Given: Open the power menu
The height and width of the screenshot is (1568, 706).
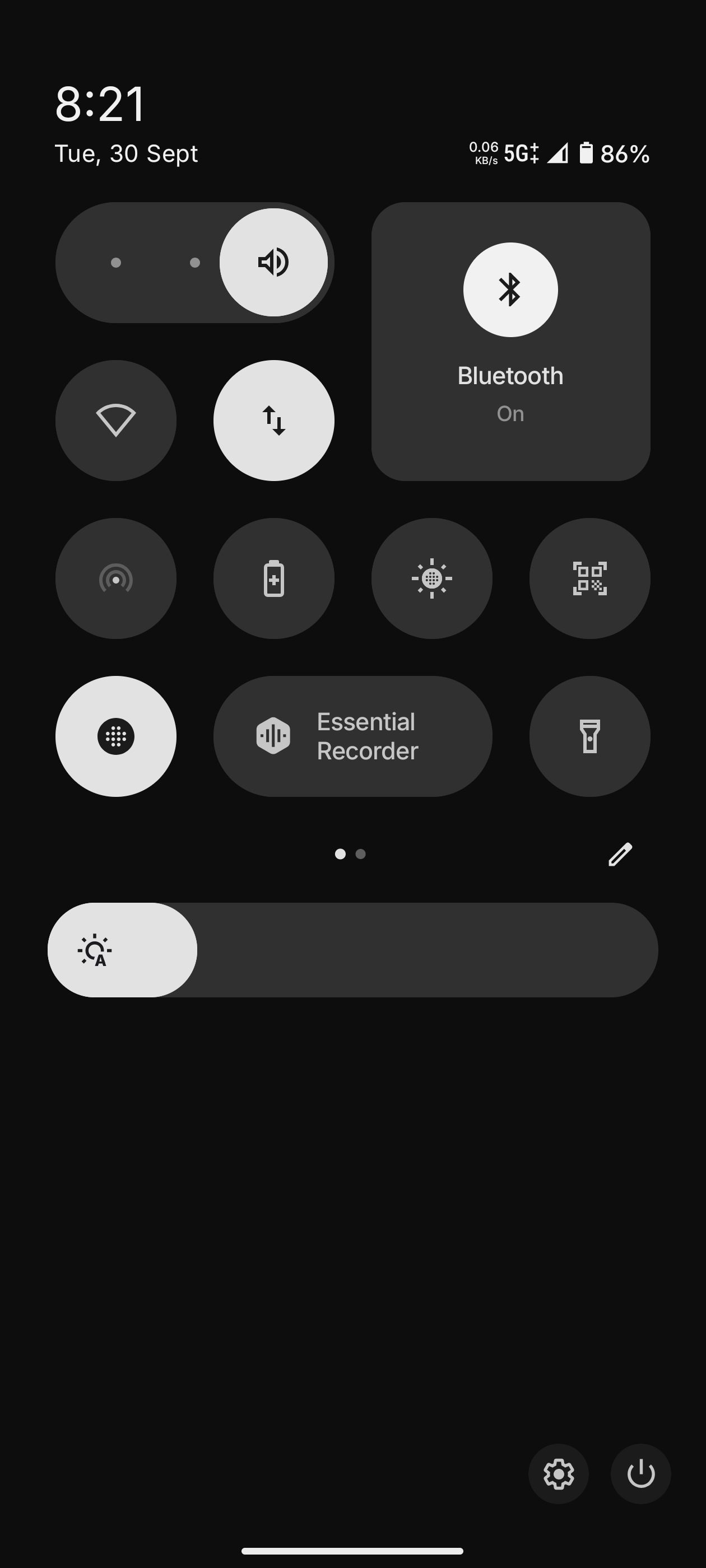Looking at the screenshot, I should click(x=640, y=1474).
